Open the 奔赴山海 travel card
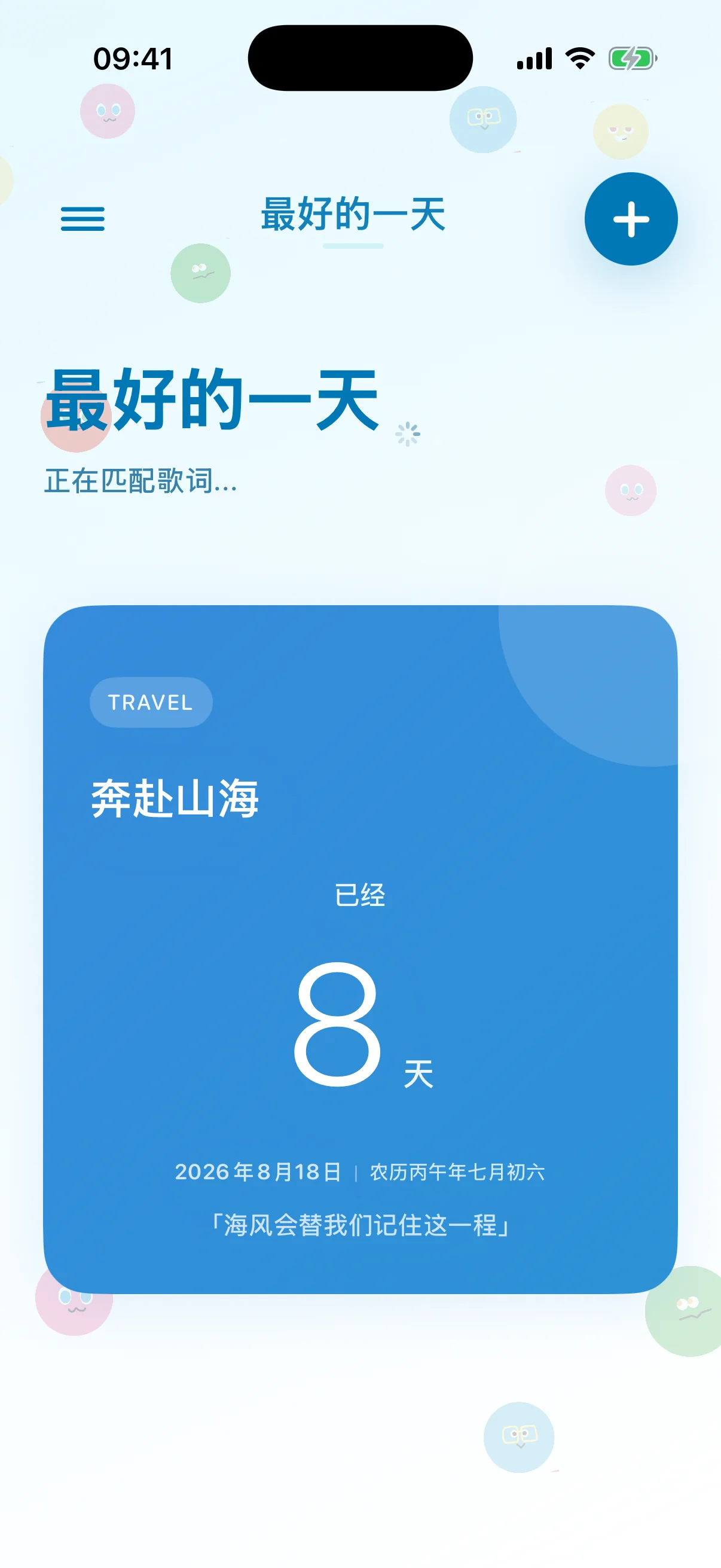721x1568 pixels. click(360, 950)
